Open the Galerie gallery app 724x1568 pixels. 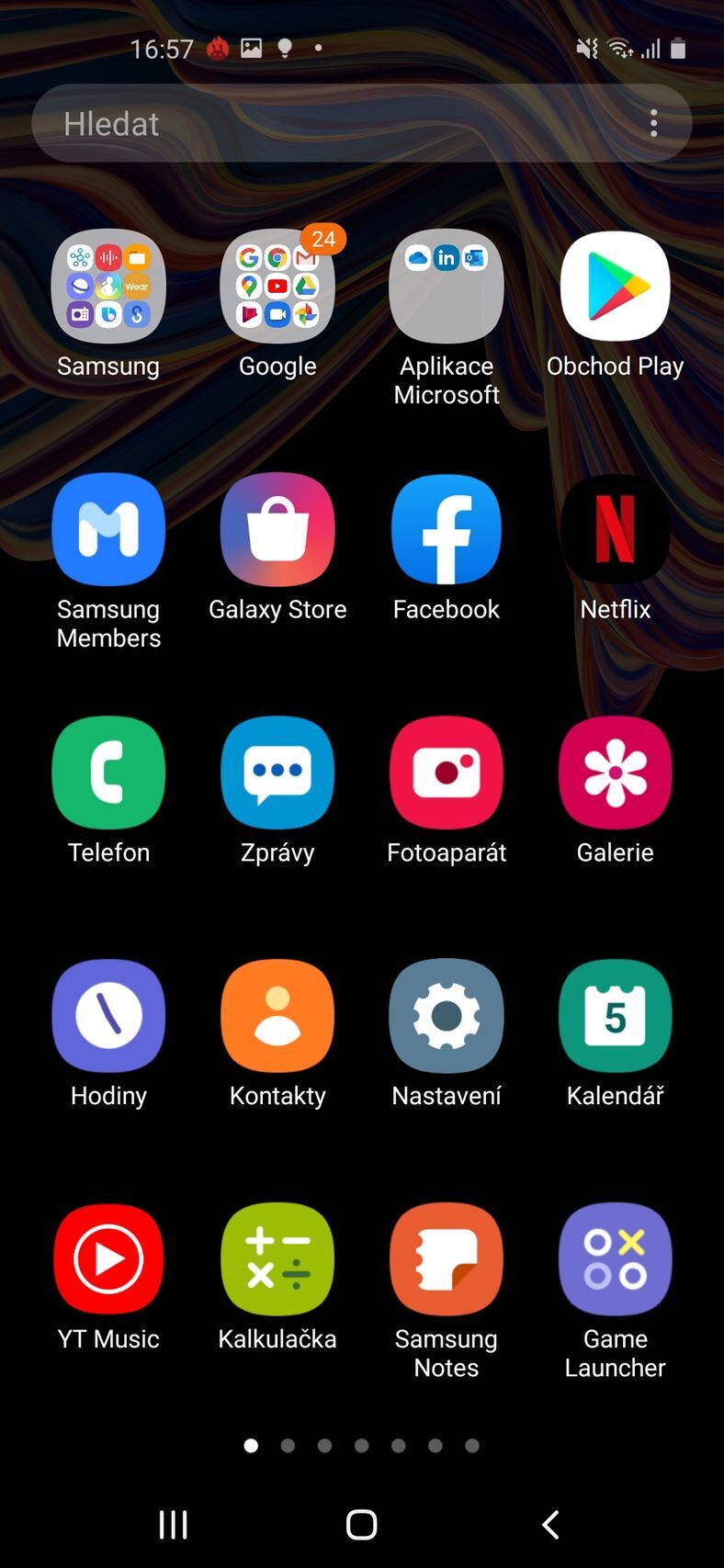(616, 772)
